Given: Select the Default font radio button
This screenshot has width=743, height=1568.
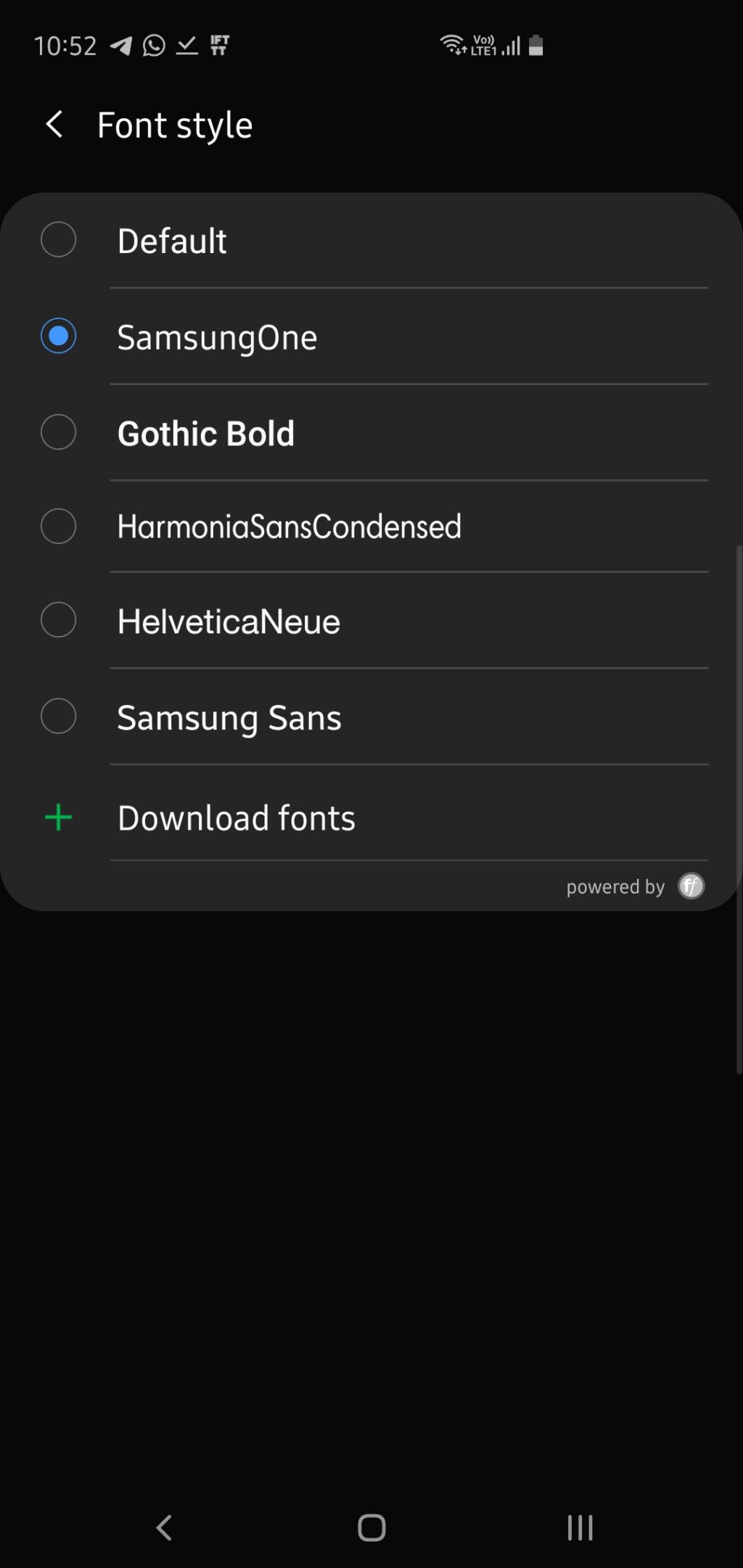Looking at the screenshot, I should 59,240.
